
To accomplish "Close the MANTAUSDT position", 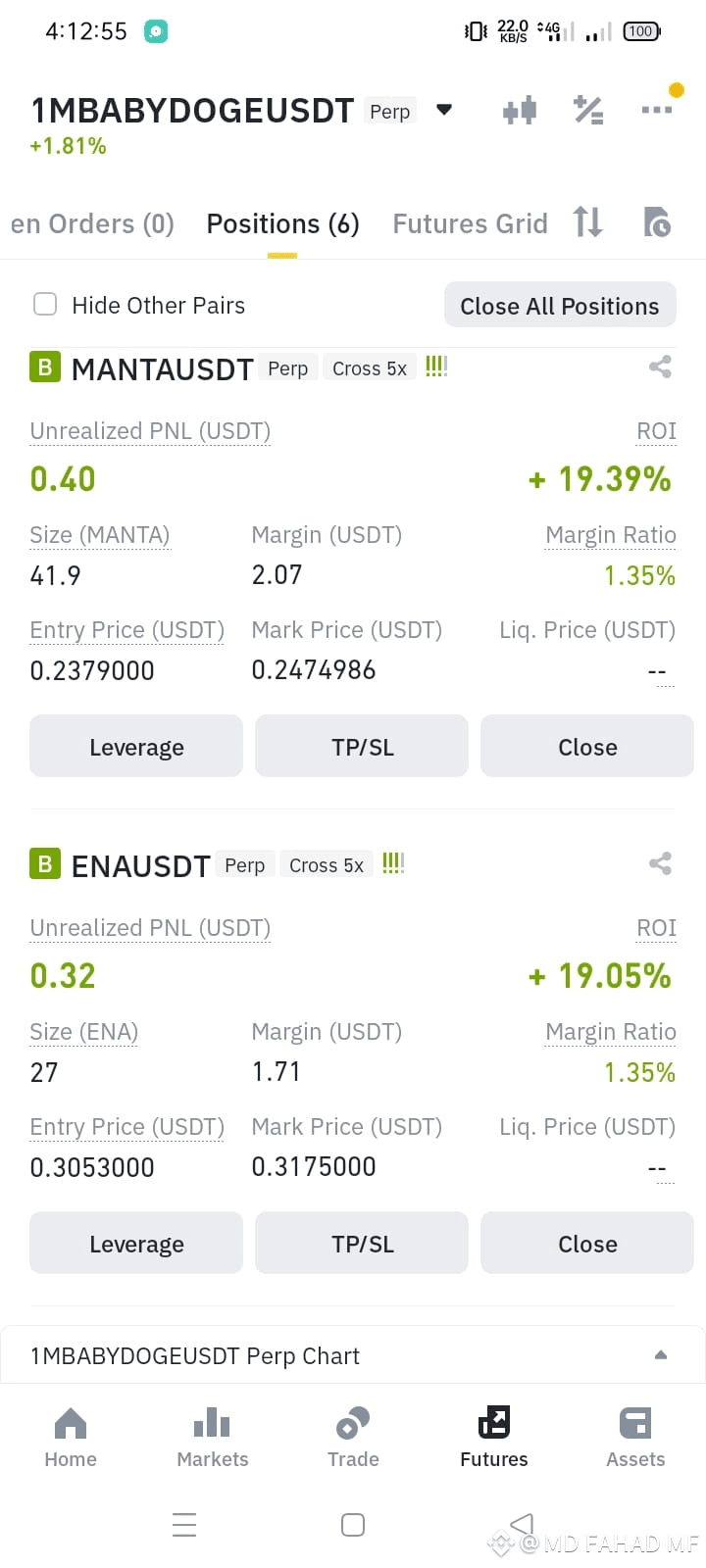I will coord(587,747).
